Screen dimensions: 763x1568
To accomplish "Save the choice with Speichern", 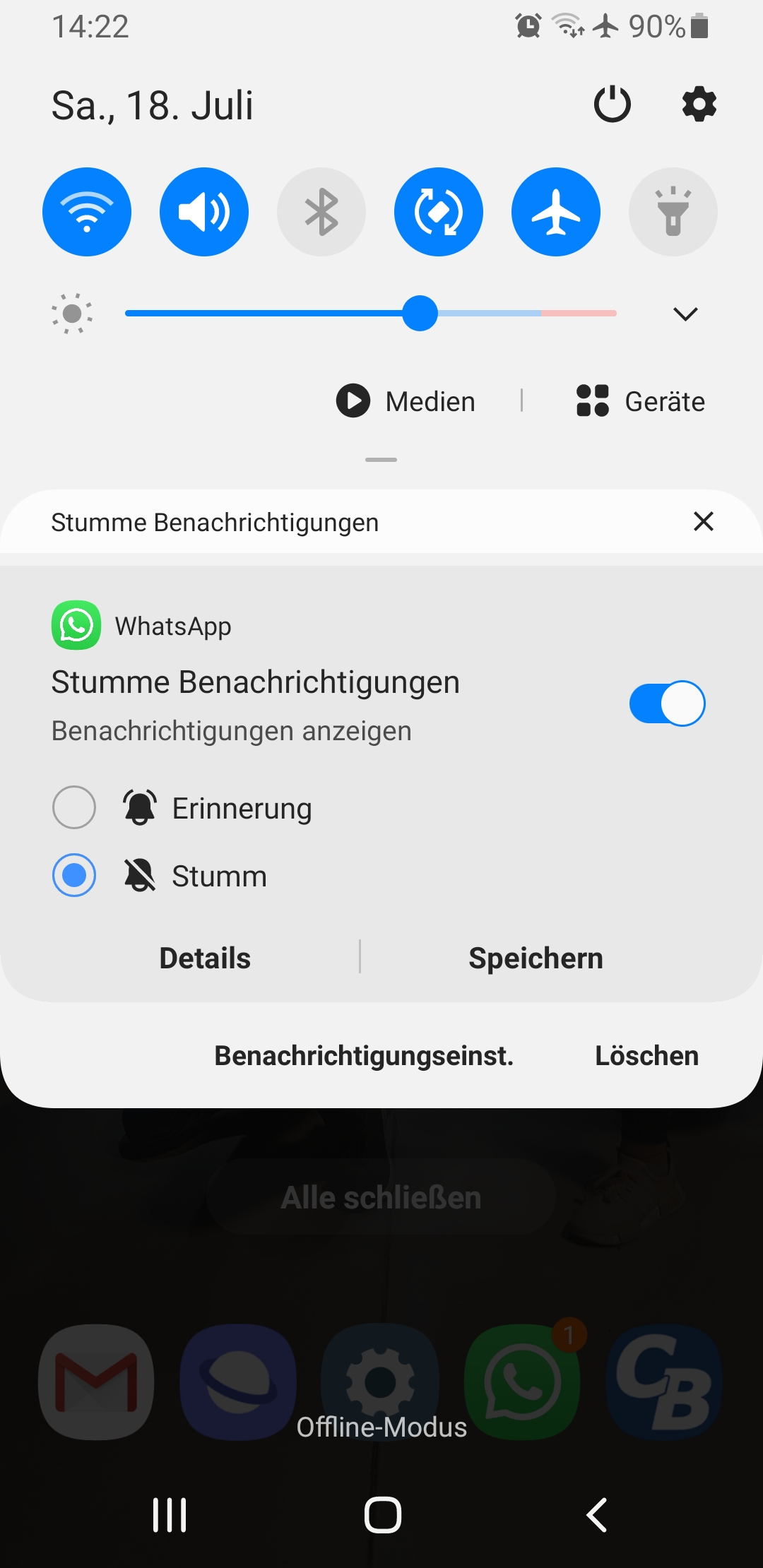I will coord(536,958).
